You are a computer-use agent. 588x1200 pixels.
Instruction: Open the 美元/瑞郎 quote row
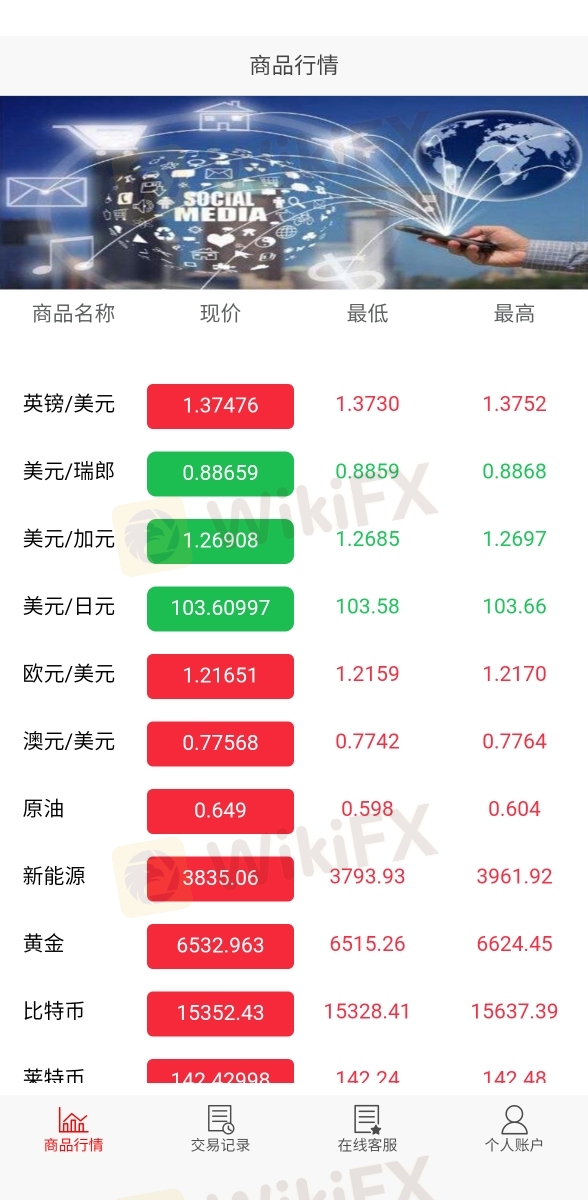294,473
